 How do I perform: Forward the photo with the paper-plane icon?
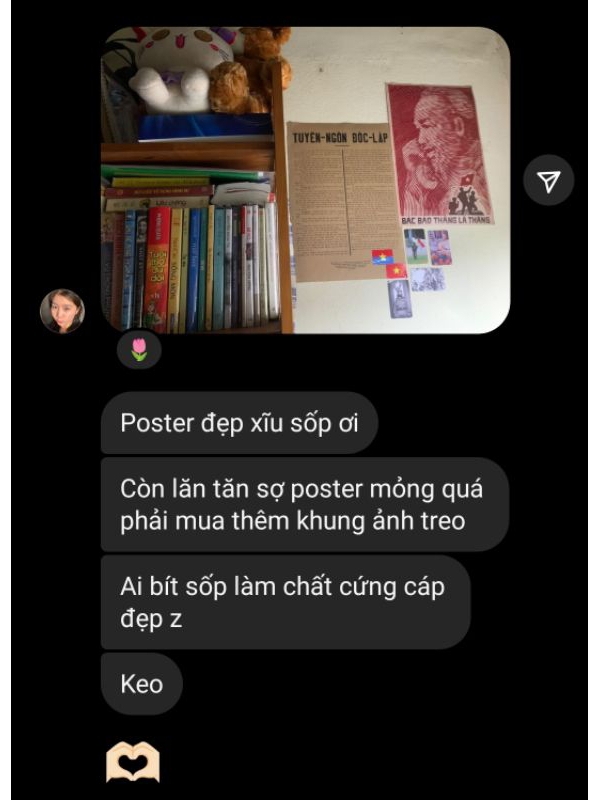pyautogui.click(x=549, y=181)
